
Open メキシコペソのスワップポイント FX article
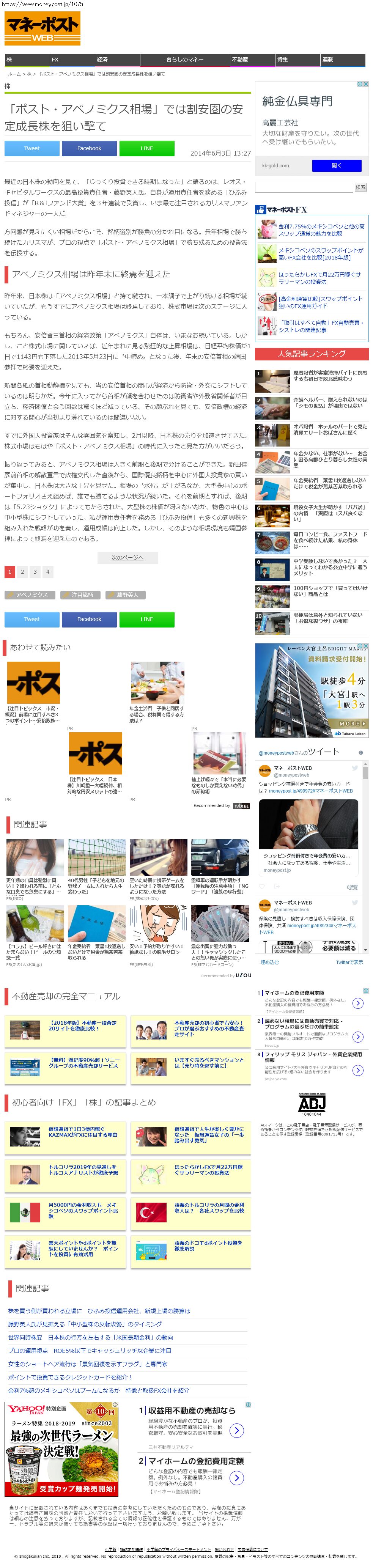tap(321, 253)
